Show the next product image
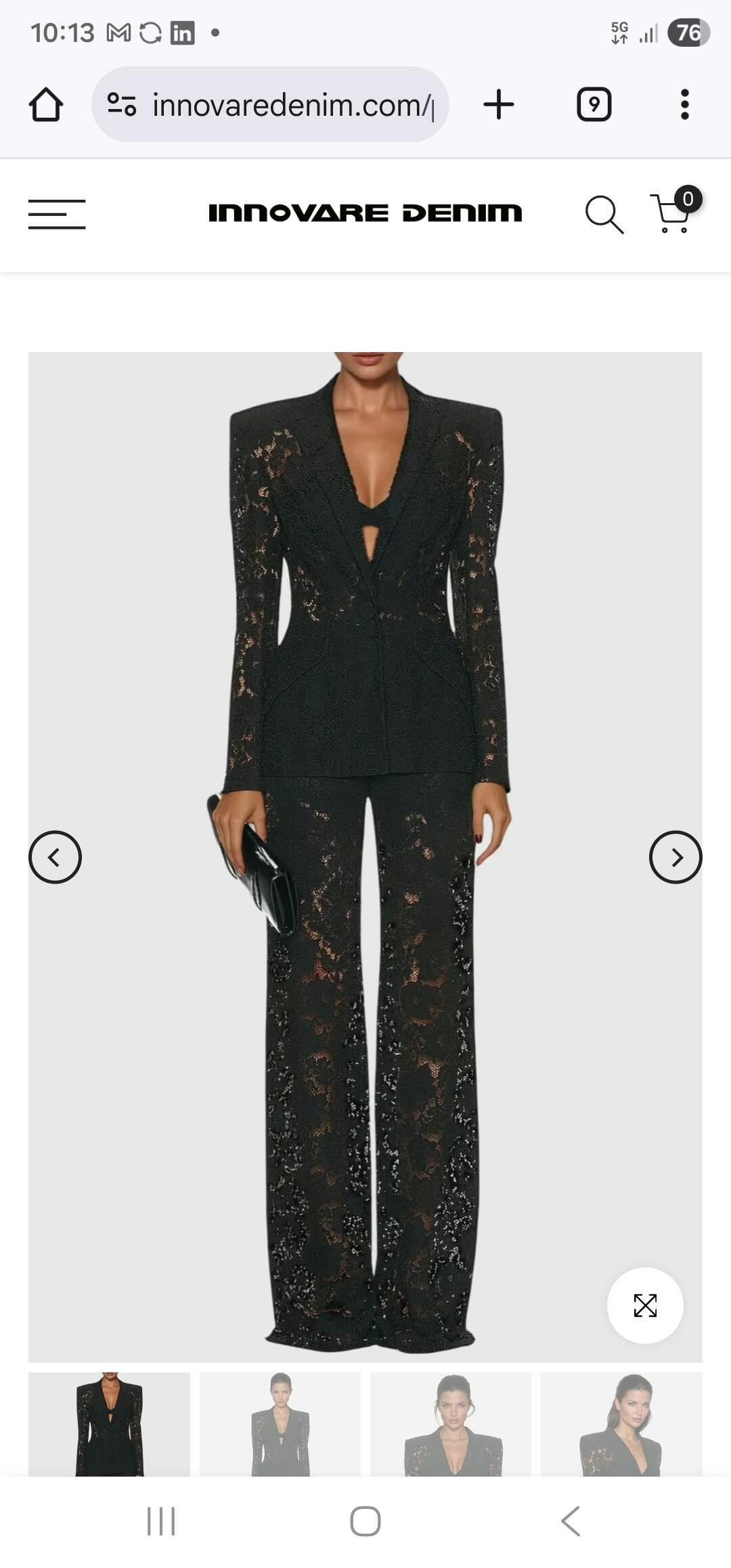 point(675,857)
